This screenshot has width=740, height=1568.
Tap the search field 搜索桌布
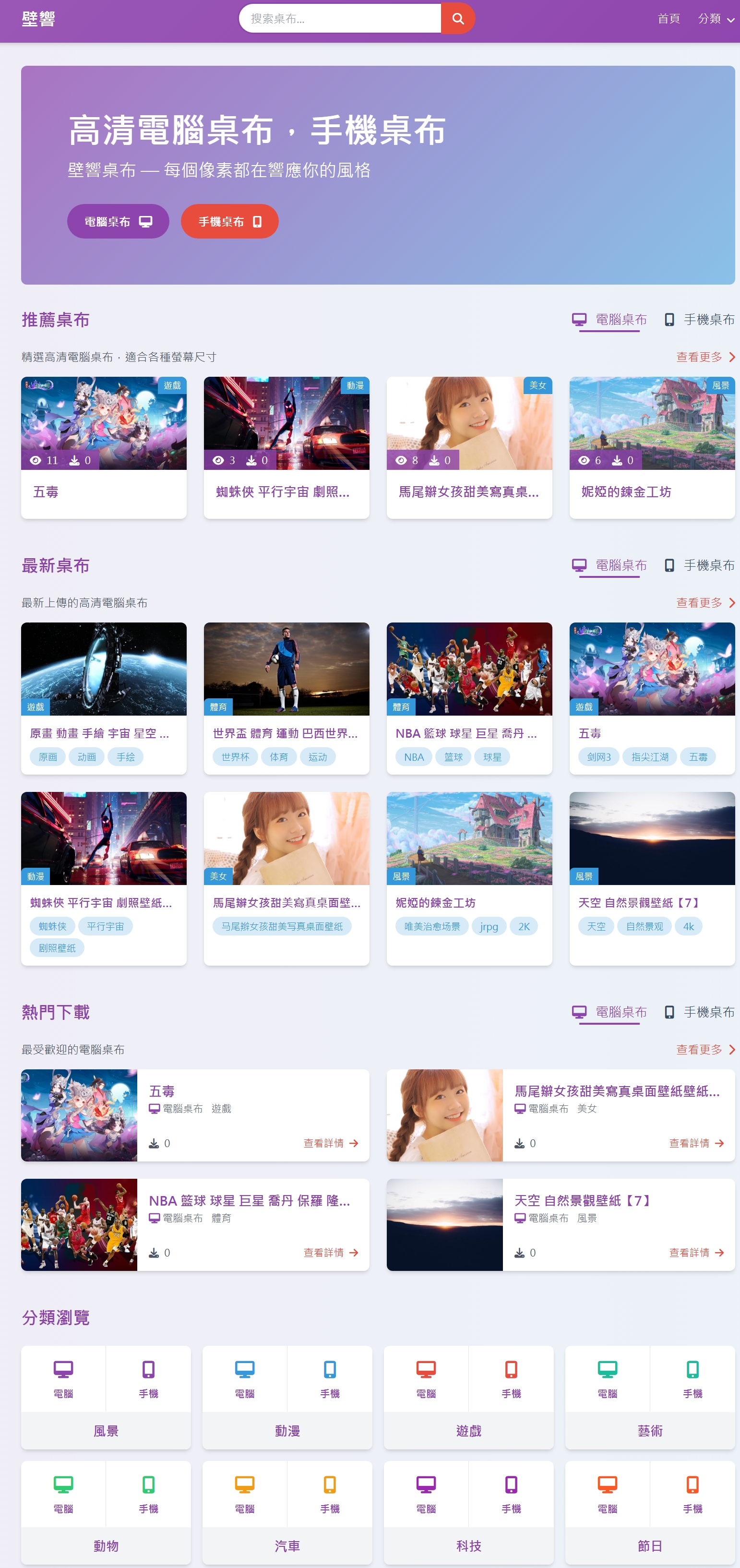[x=340, y=19]
